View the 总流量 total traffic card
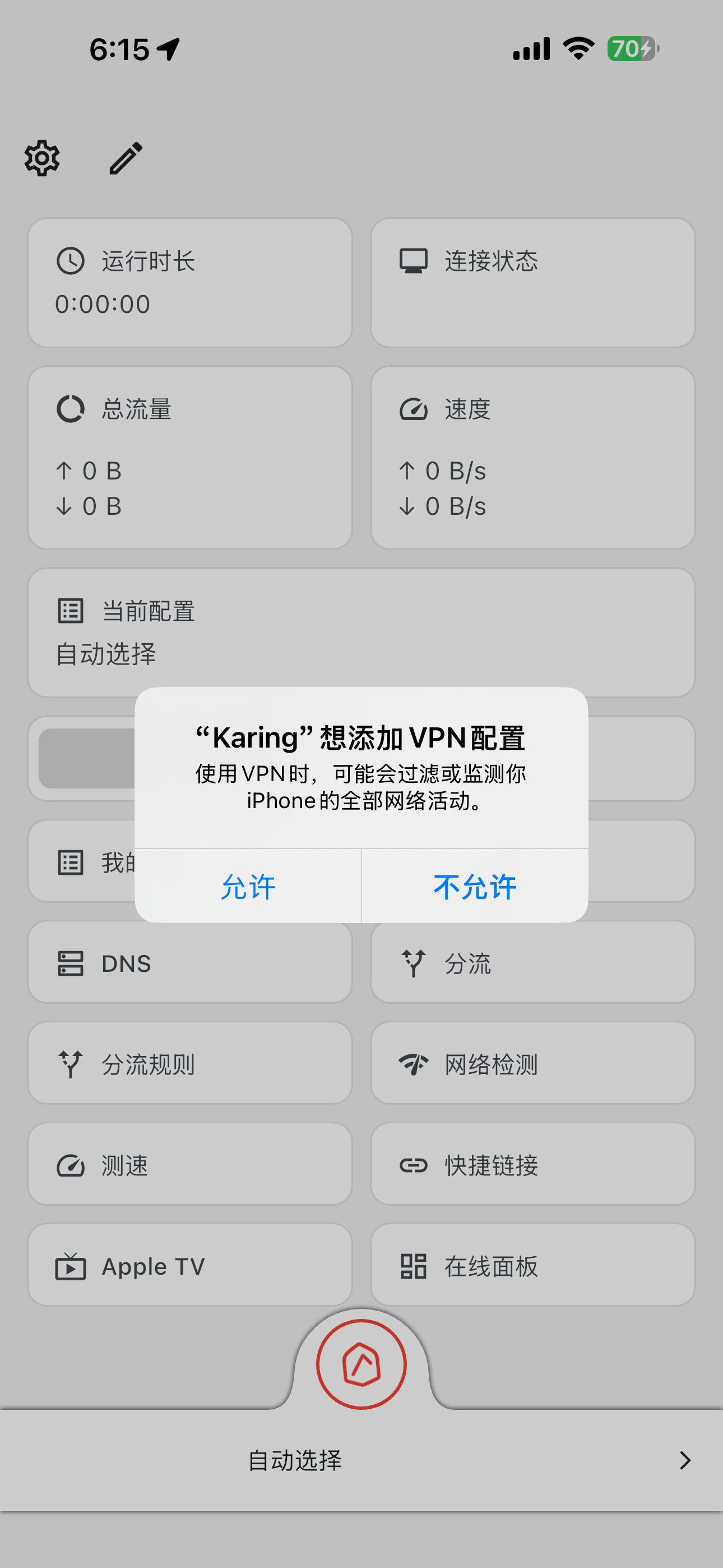This screenshot has width=723, height=1568. pos(189,456)
